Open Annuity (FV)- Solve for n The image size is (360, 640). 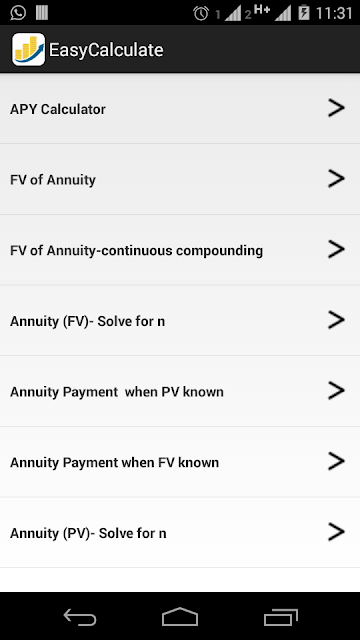pos(180,320)
